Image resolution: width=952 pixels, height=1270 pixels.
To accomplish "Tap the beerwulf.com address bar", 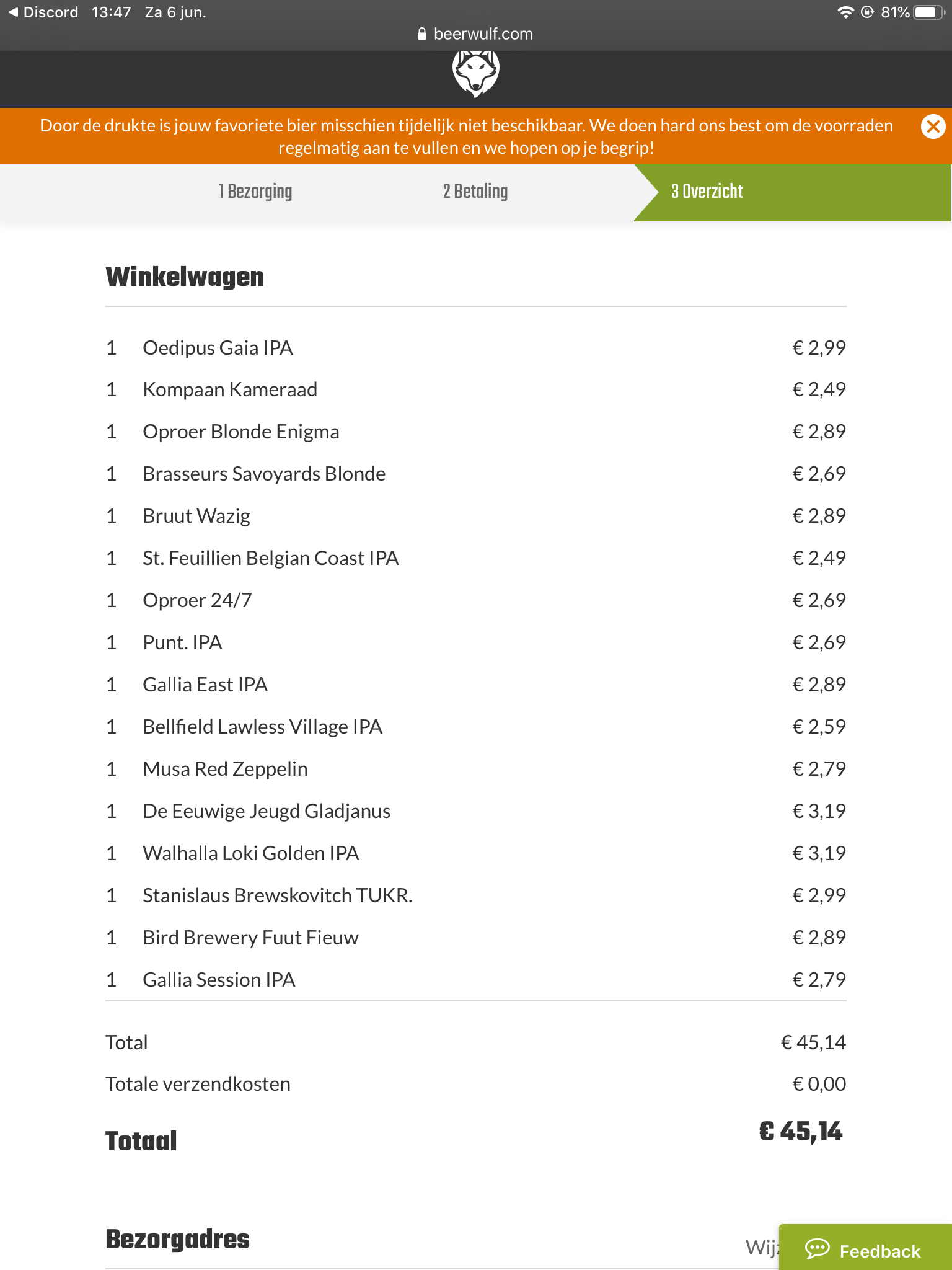I will [475, 34].
